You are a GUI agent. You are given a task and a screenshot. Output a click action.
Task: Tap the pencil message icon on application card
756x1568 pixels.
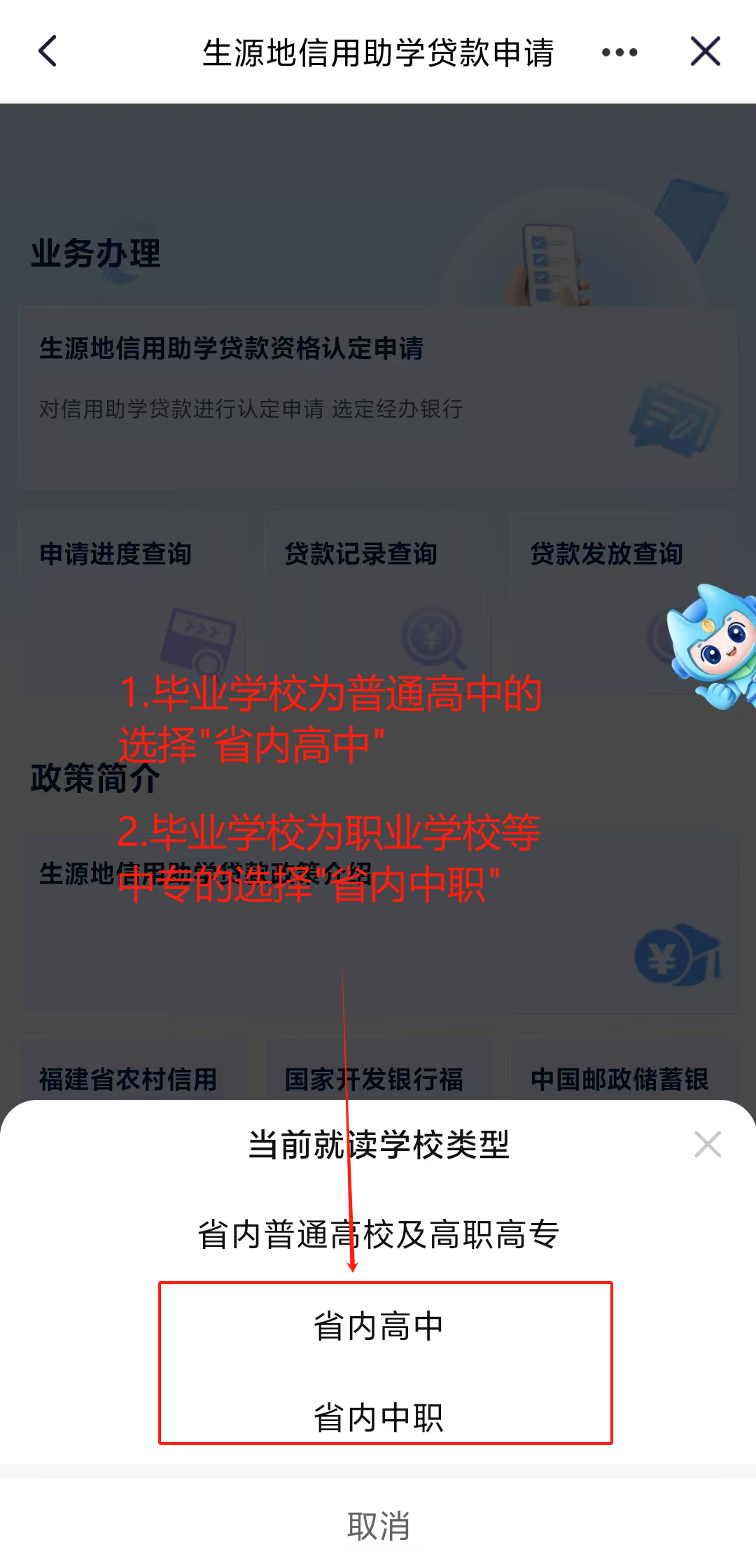[x=672, y=420]
